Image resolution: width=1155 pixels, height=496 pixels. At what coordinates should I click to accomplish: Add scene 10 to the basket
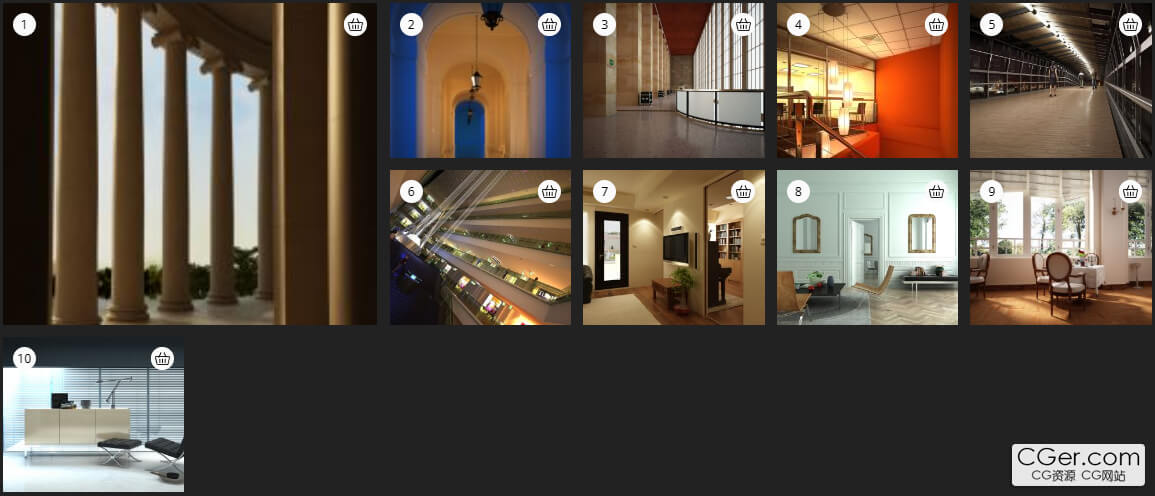coord(163,358)
